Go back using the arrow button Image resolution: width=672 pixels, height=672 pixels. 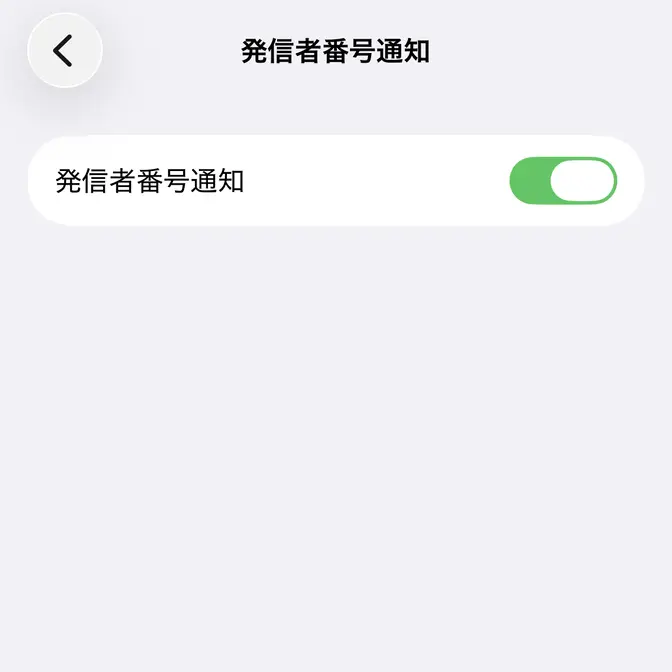pos(65,50)
